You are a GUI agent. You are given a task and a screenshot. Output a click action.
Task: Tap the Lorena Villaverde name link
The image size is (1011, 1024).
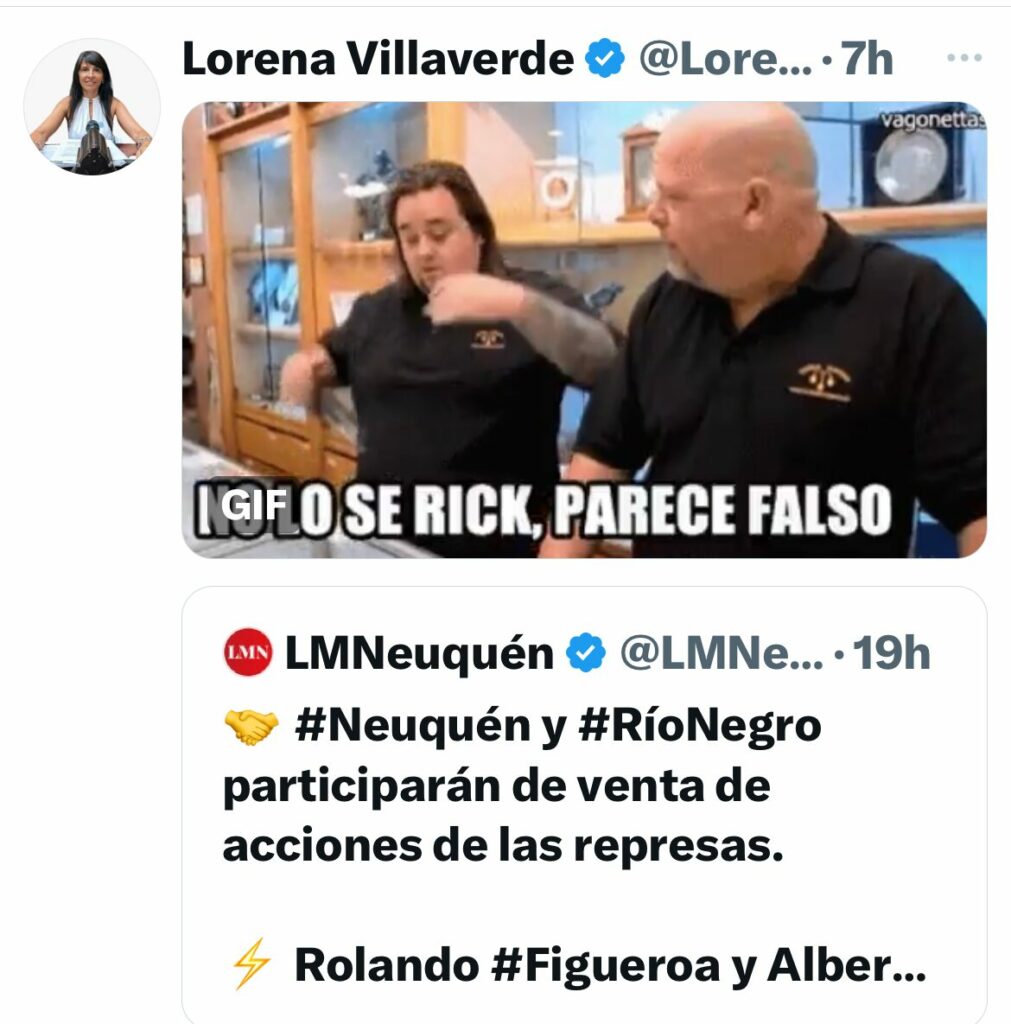pos(378,60)
